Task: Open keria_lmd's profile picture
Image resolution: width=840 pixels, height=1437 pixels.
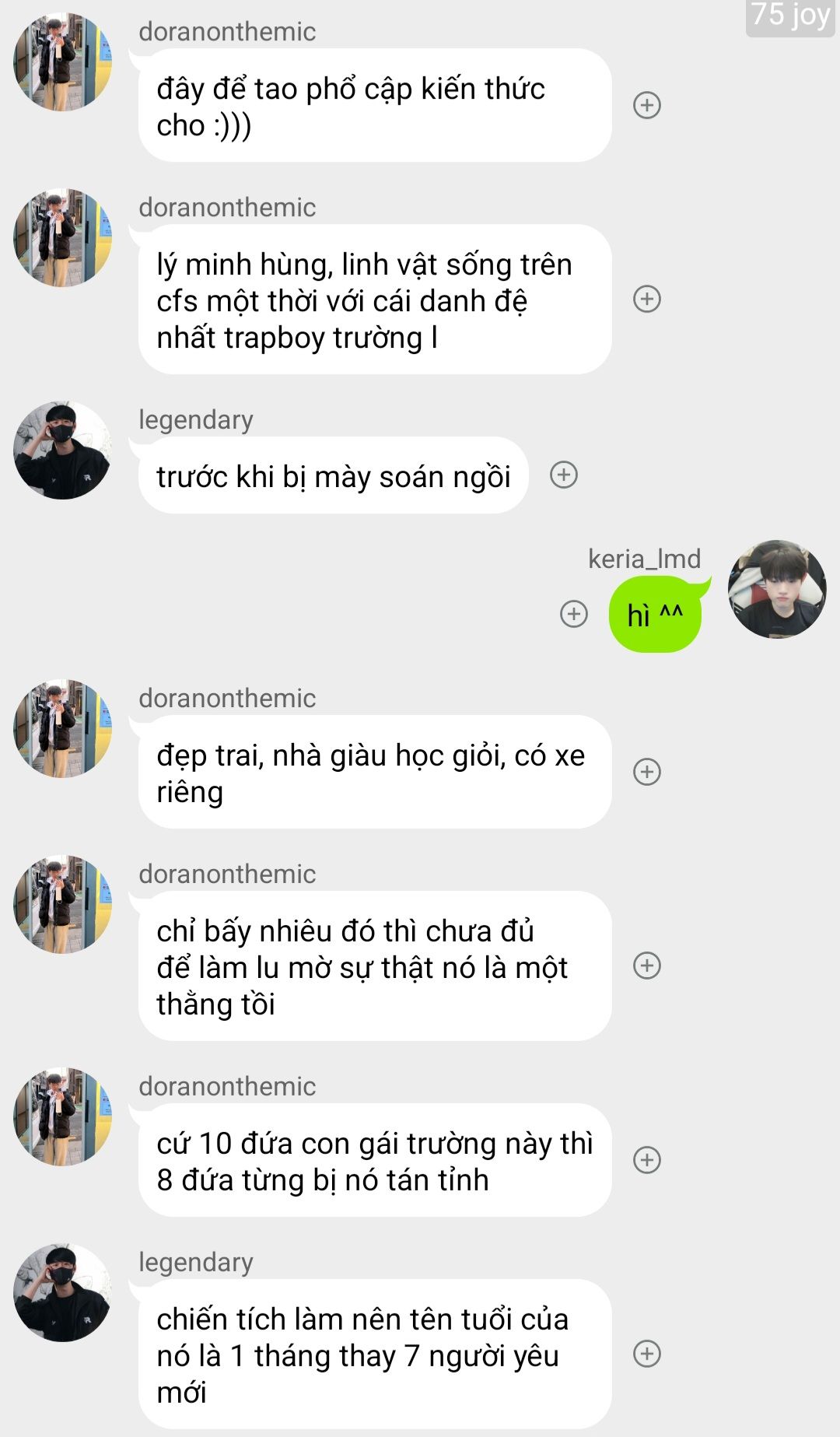Action: (776, 590)
